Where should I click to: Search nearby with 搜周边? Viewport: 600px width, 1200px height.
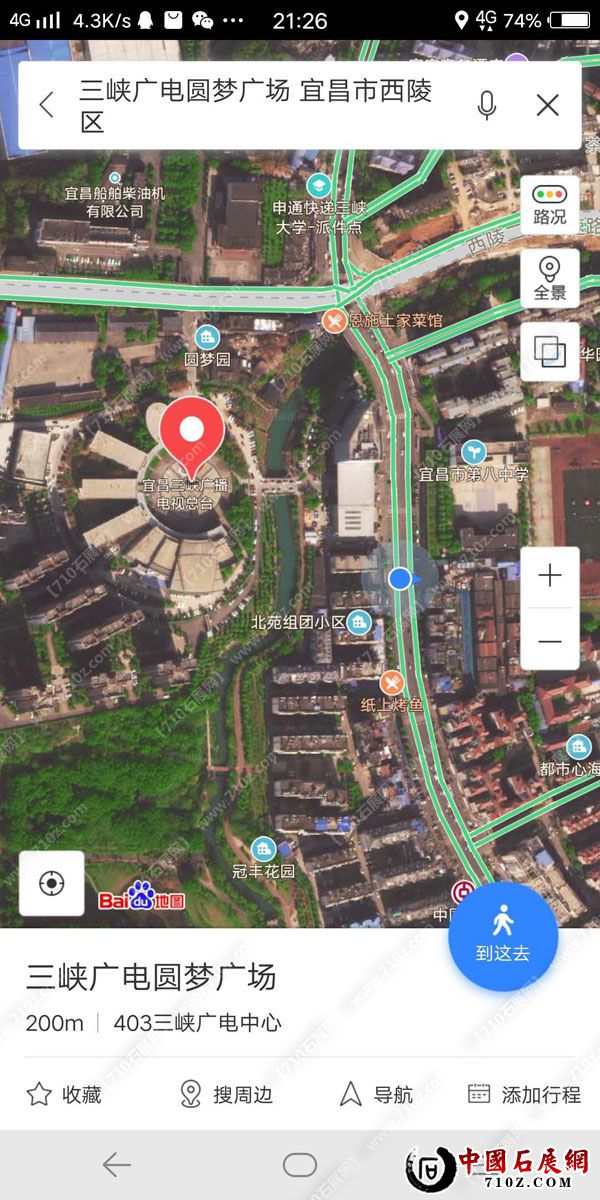(x=226, y=1094)
